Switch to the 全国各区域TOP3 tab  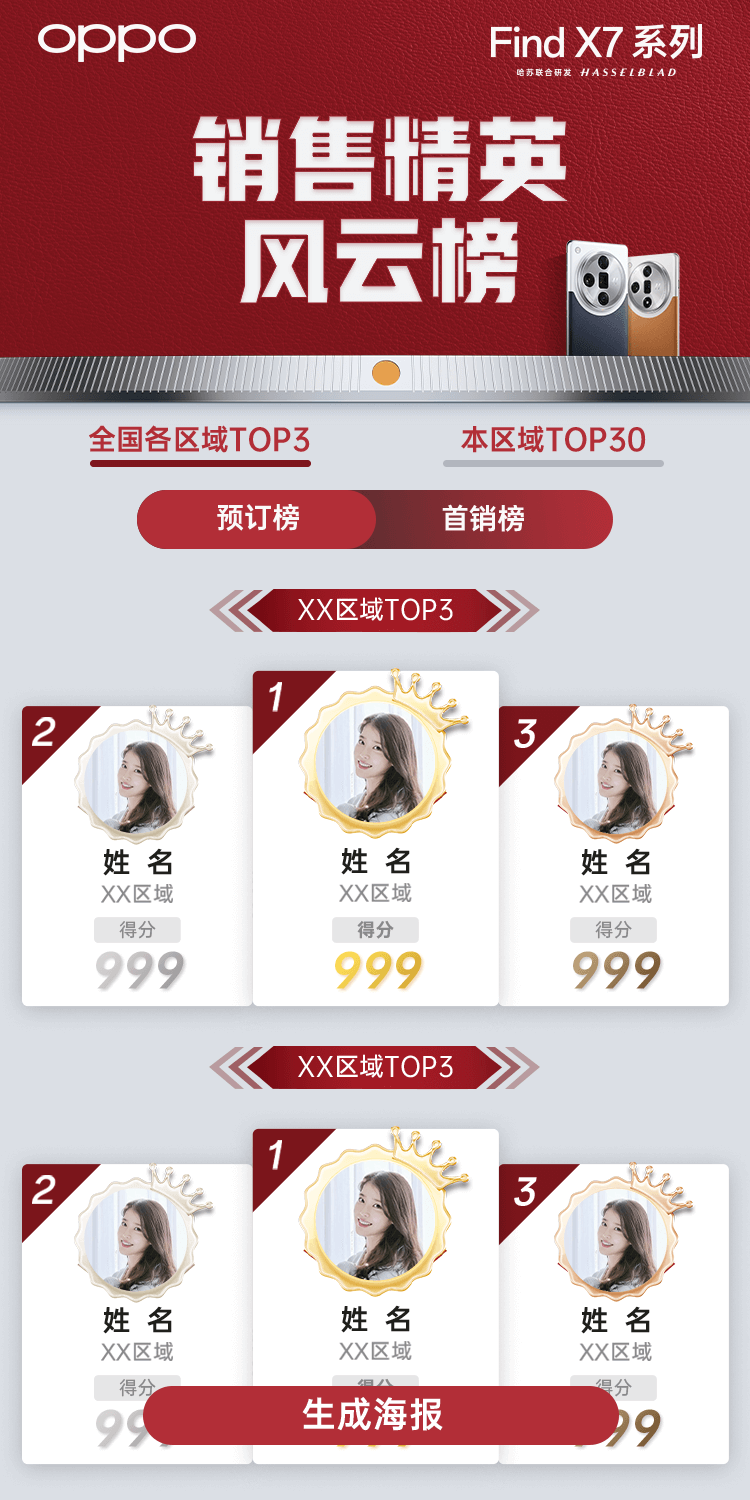(200, 440)
